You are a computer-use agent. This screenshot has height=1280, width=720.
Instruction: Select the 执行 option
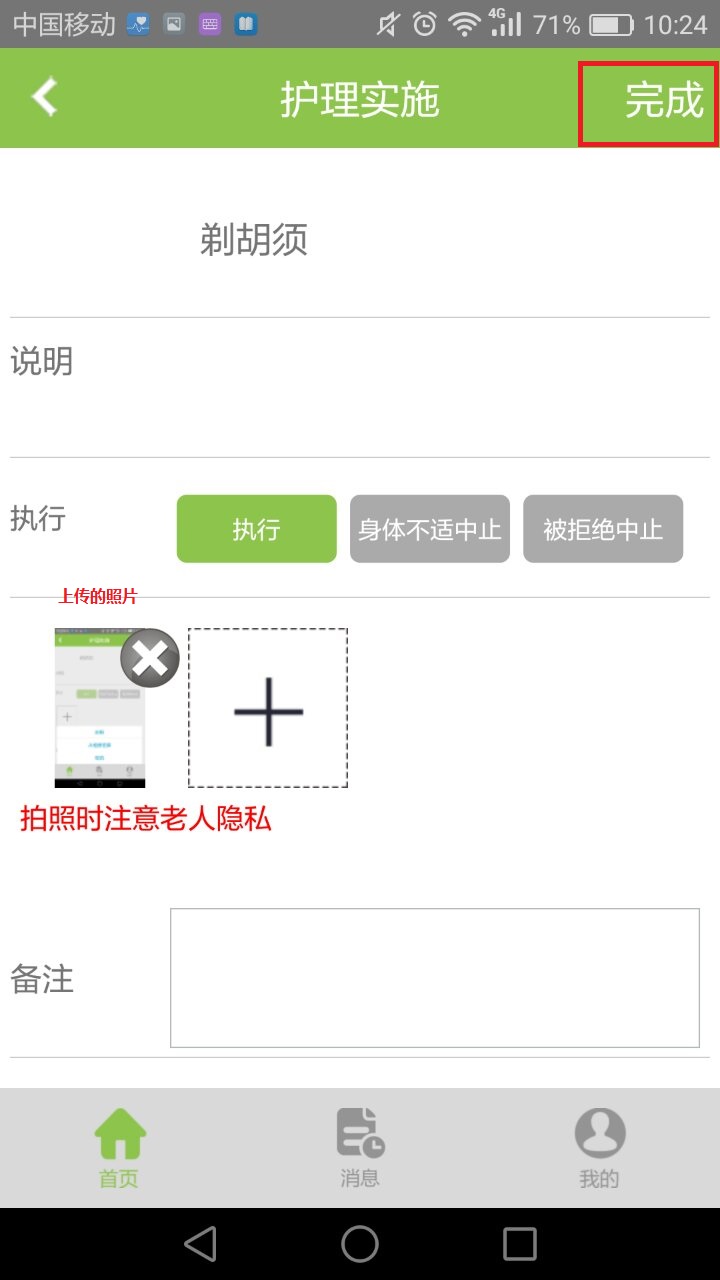257,529
